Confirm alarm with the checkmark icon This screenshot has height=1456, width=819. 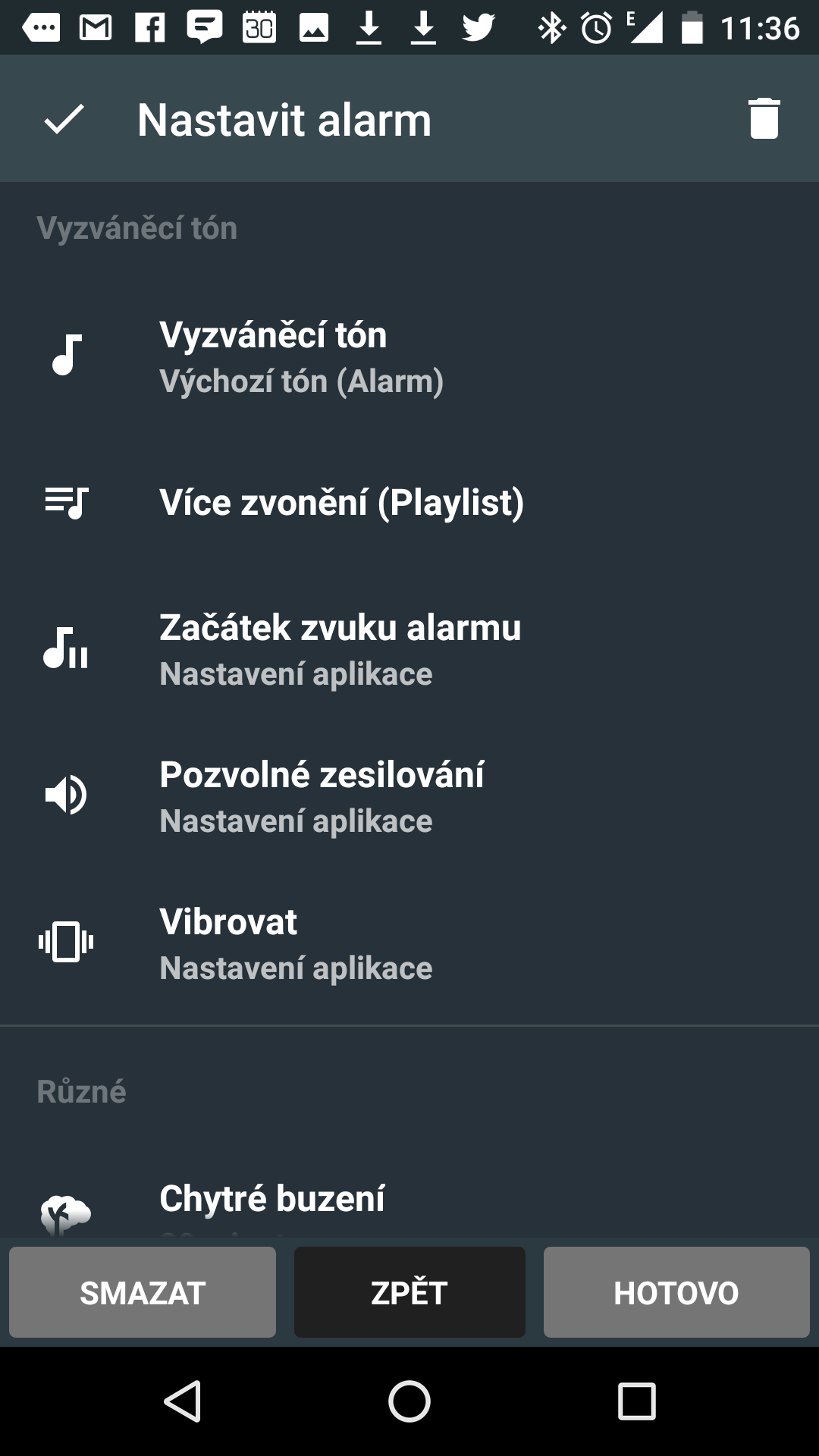tap(64, 119)
